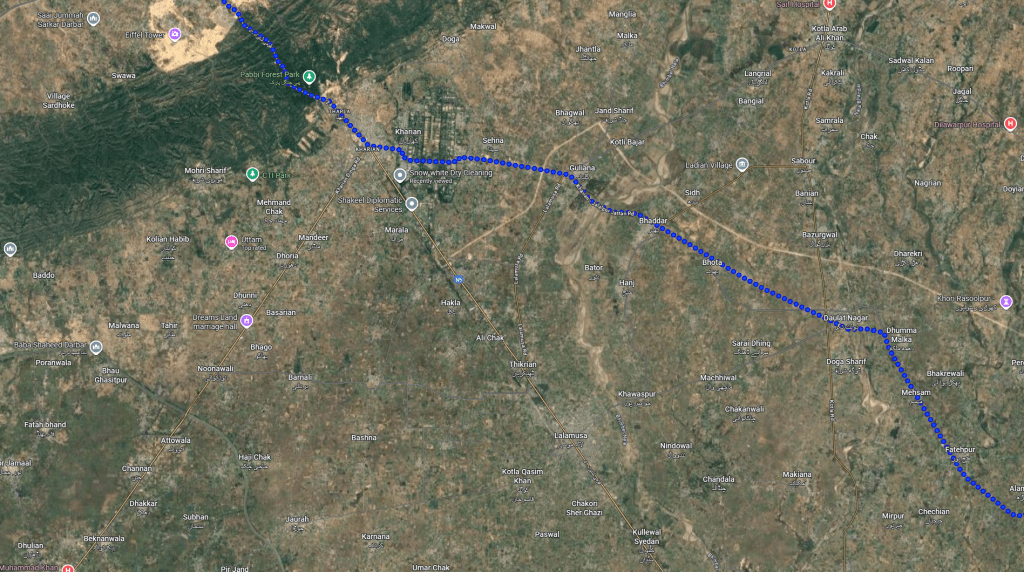Select the Ladian Village marker
Viewport: 1024px width, 572px height.
(x=742, y=165)
